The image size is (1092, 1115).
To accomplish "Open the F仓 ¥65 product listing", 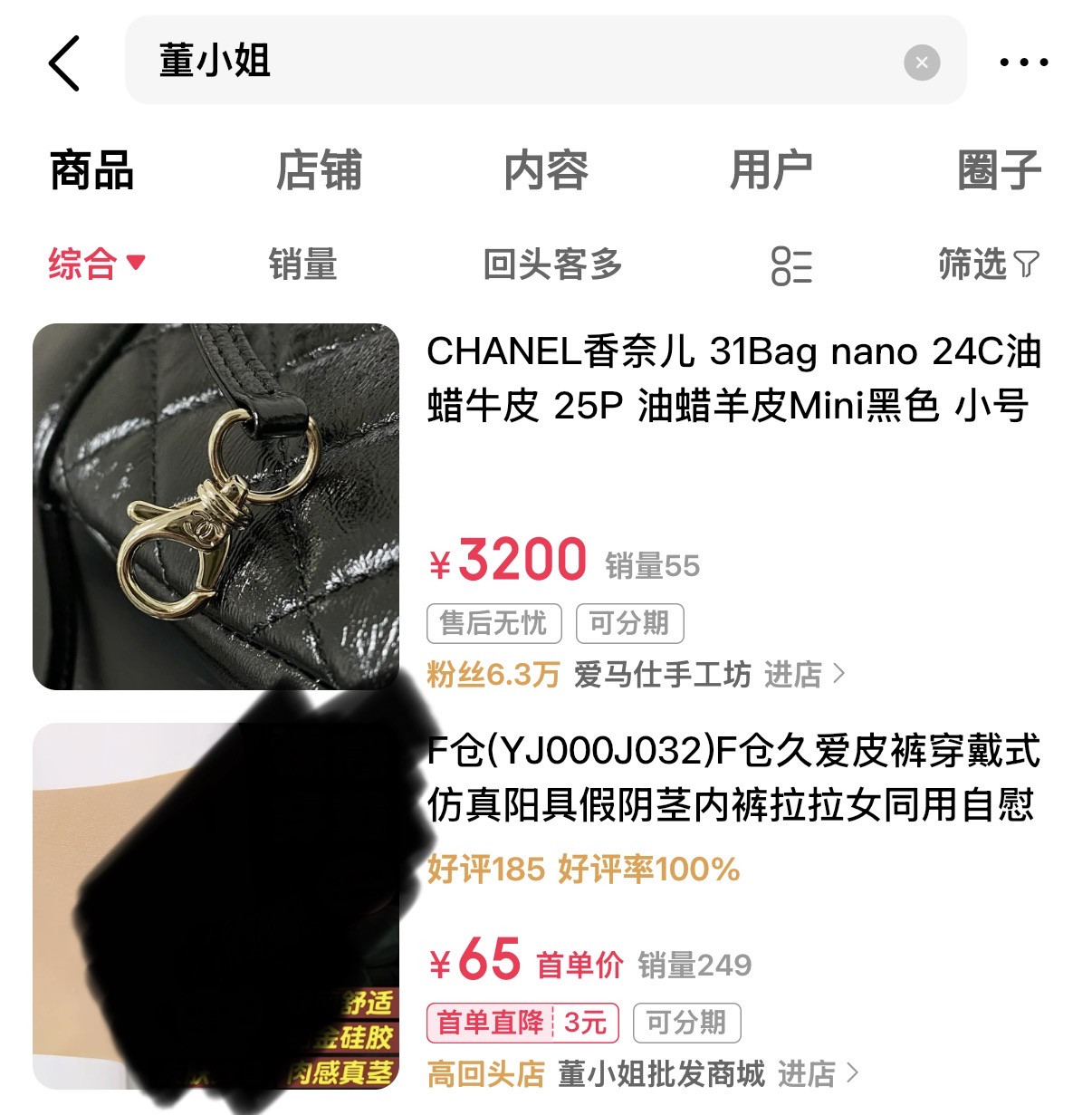I will click(x=733, y=778).
